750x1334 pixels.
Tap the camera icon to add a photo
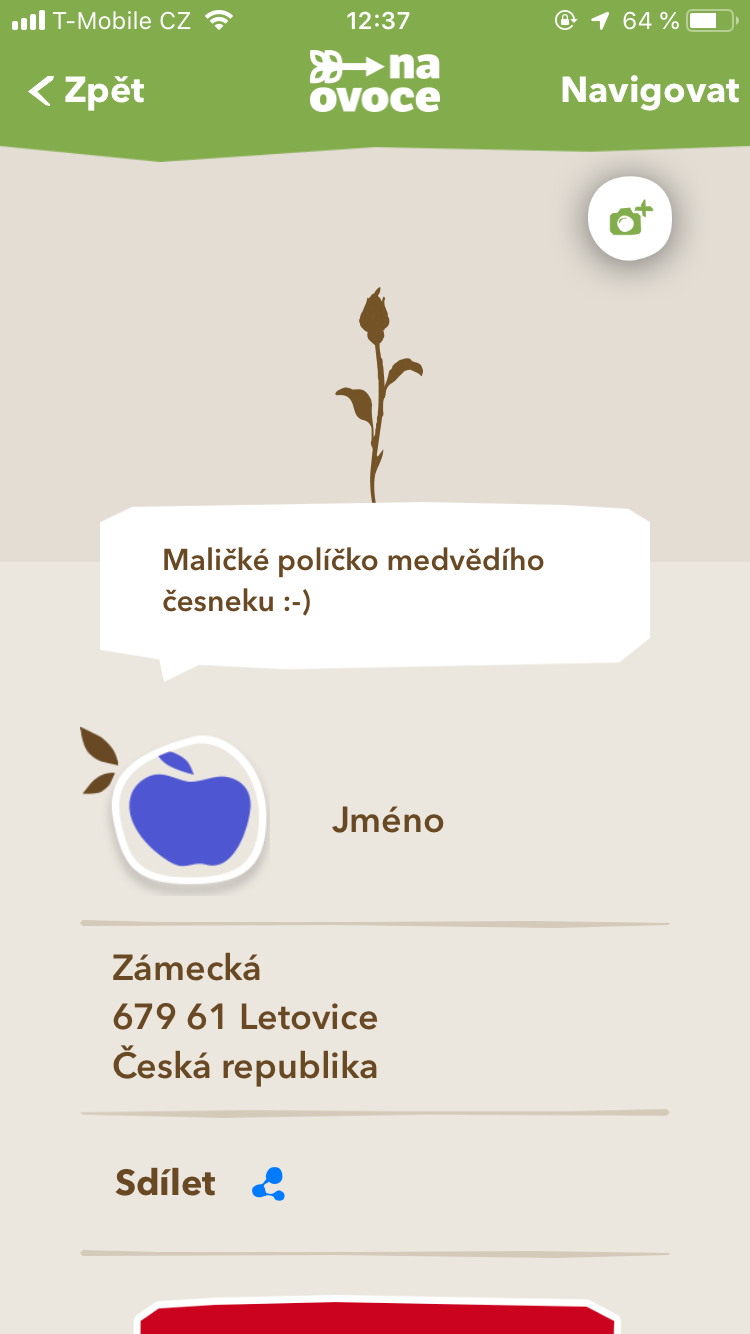tap(630, 218)
